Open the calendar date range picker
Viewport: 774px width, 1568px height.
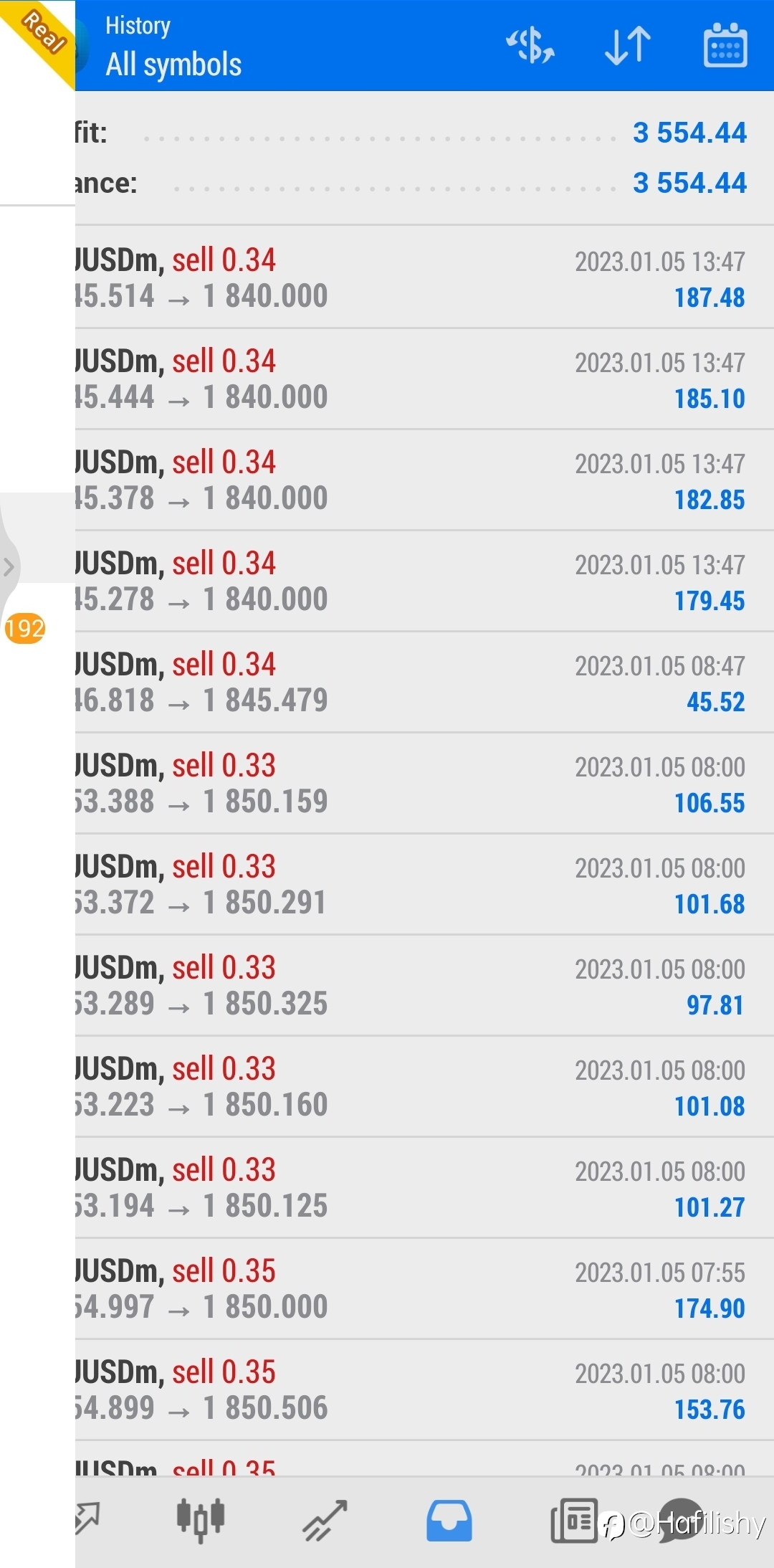pyautogui.click(x=725, y=45)
